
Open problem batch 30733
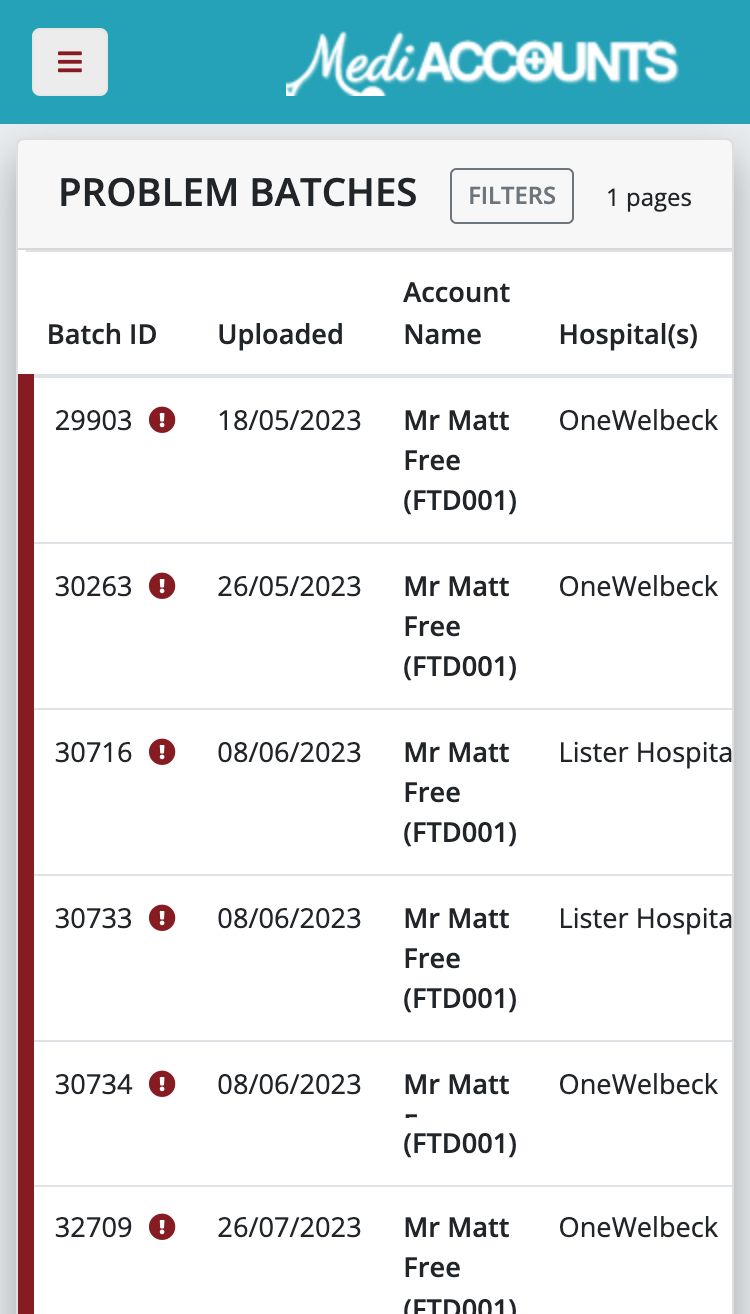point(93,919)
